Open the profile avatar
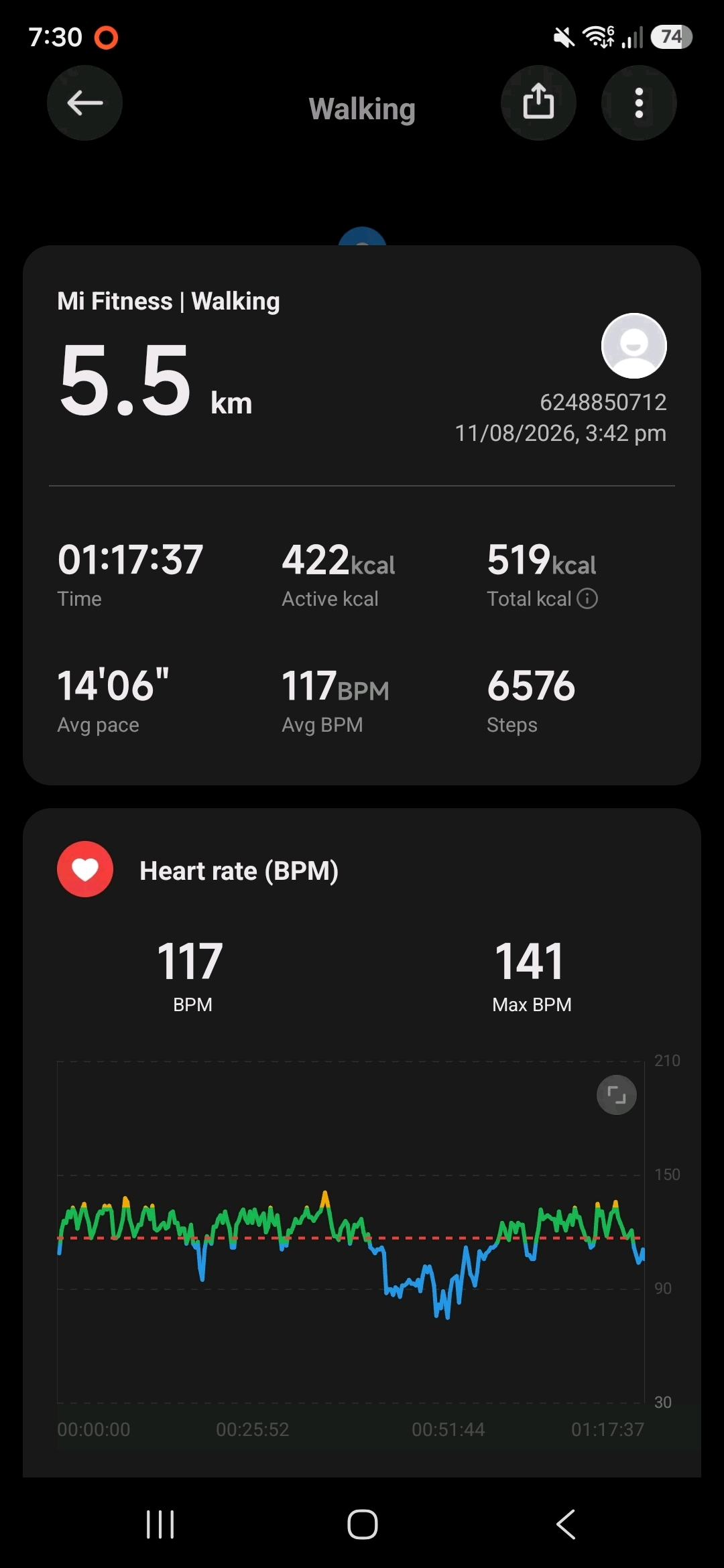The height and width of the screenshot is (1568, 724). [634, 346]
